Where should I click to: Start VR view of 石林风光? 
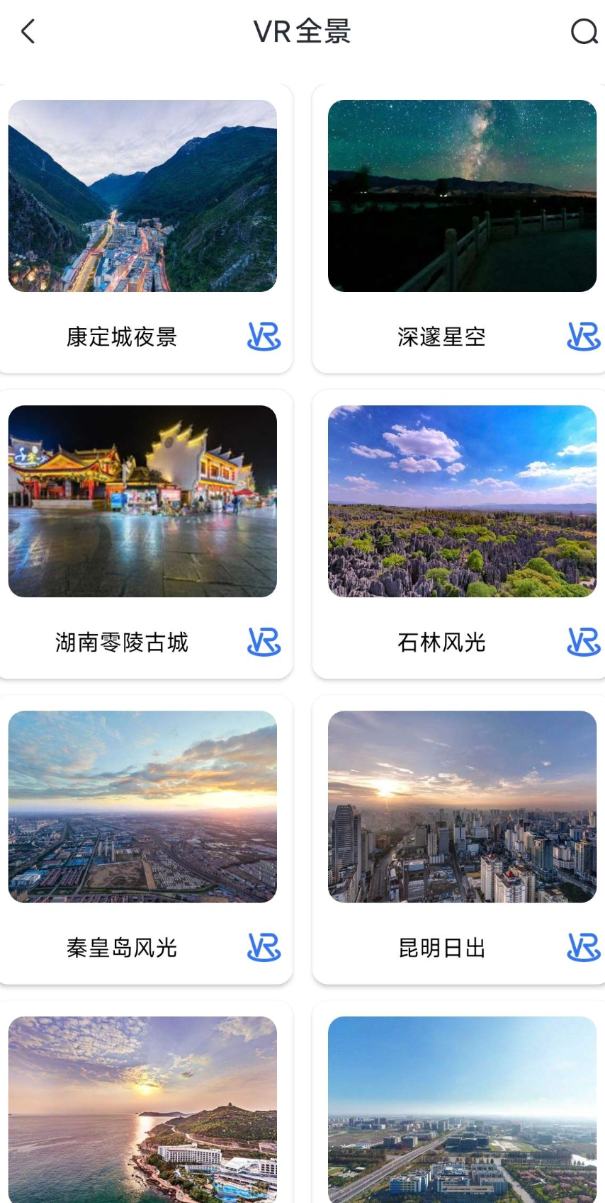pyautogui.click(x=583, y=642)
